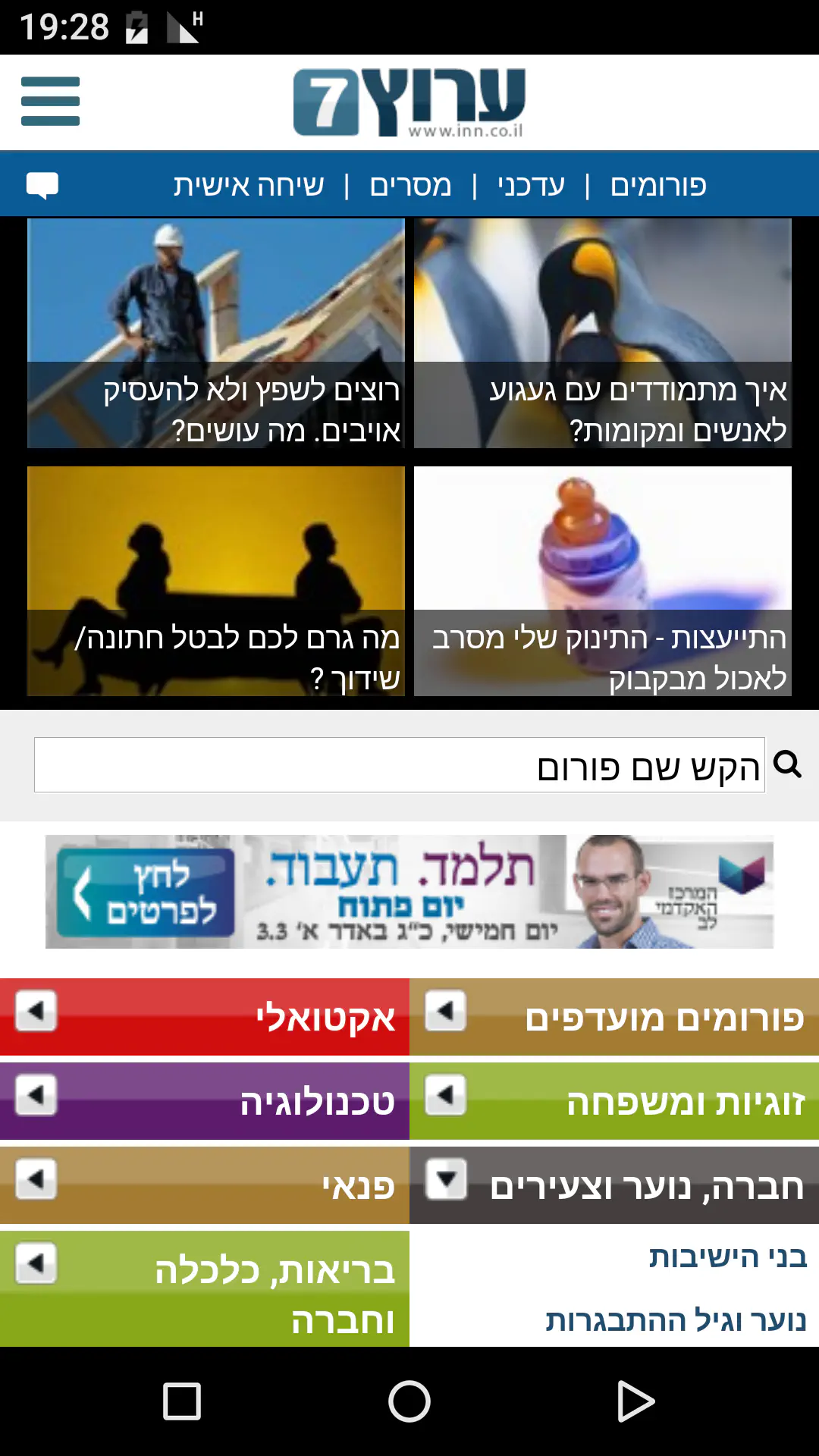This screenshot has height=1456, width=819.
Task: Tap the magnifying glass search icon
Action: pos(787,764)
